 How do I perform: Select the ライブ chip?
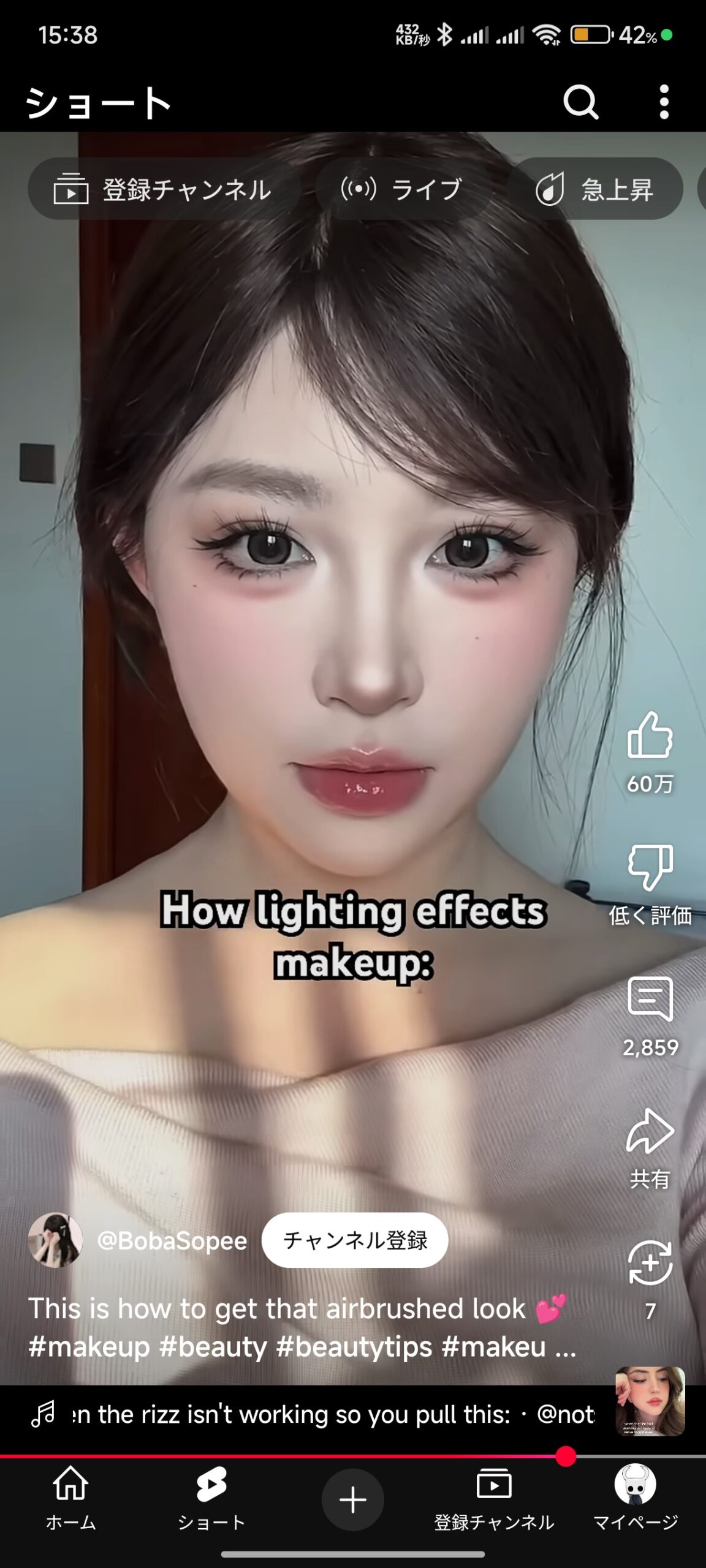click(403, 189)
